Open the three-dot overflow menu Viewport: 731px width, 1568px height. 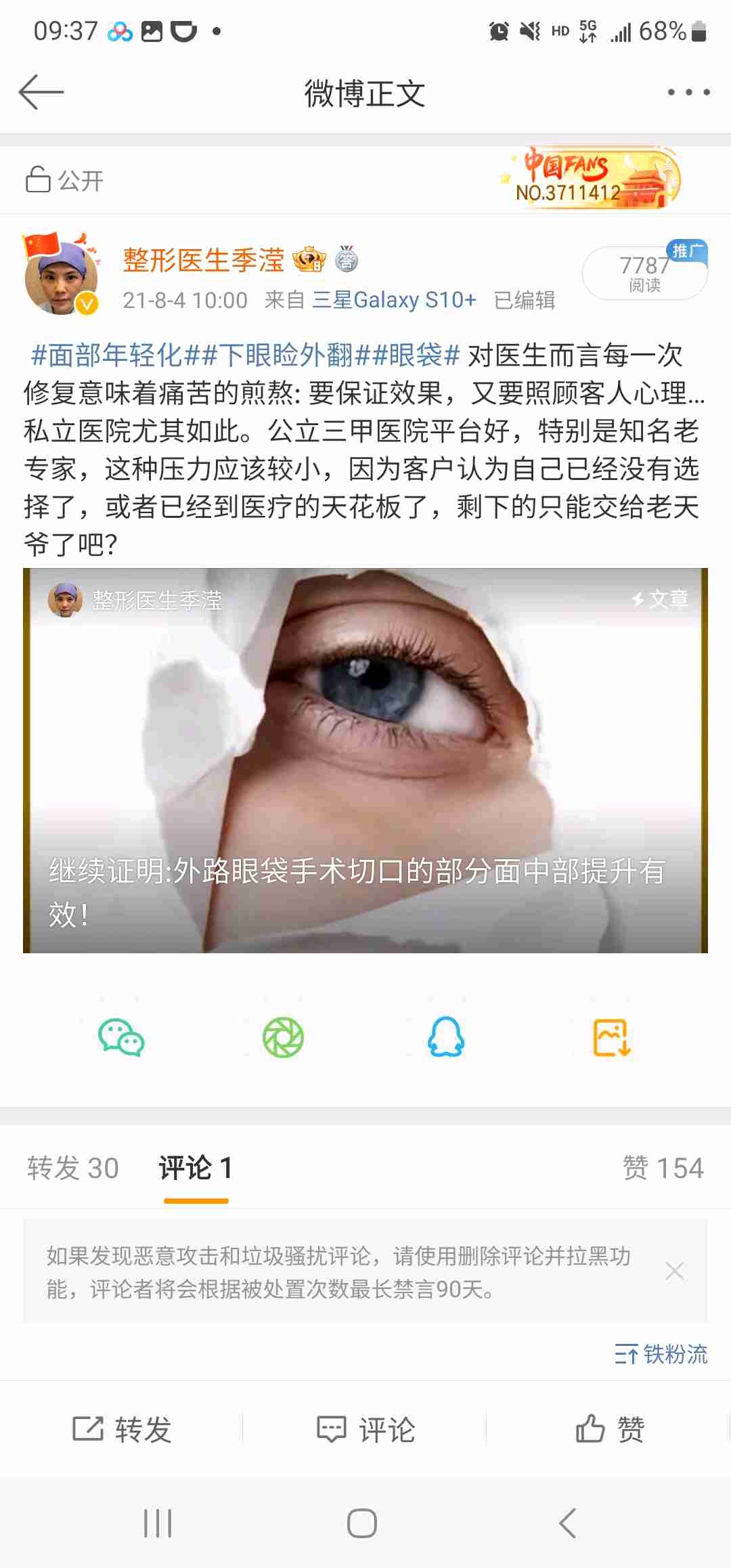pyautogui.click(x=688, y=93)
